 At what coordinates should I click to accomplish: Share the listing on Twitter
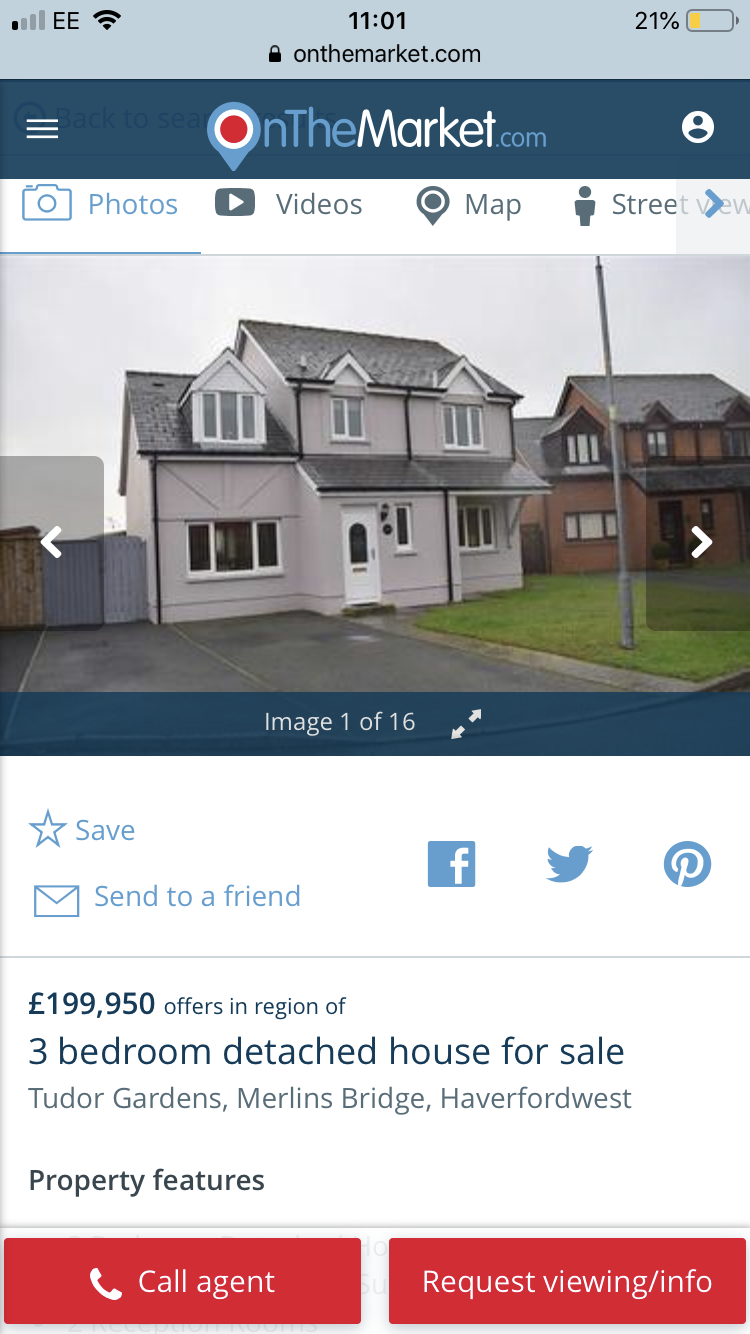pos(569,863)
